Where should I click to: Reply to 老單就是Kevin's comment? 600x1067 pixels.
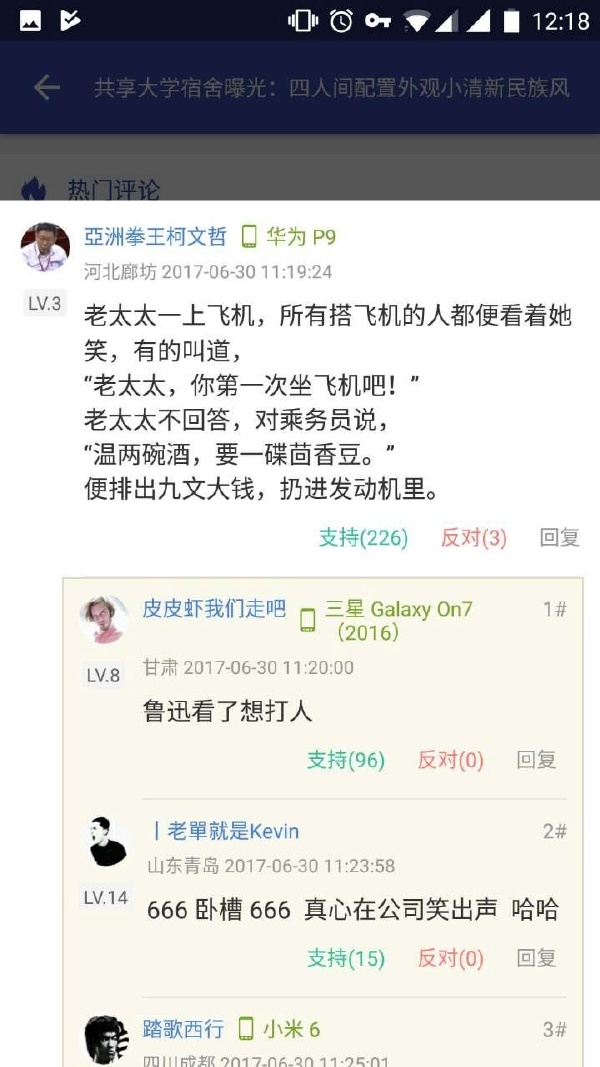536,958
